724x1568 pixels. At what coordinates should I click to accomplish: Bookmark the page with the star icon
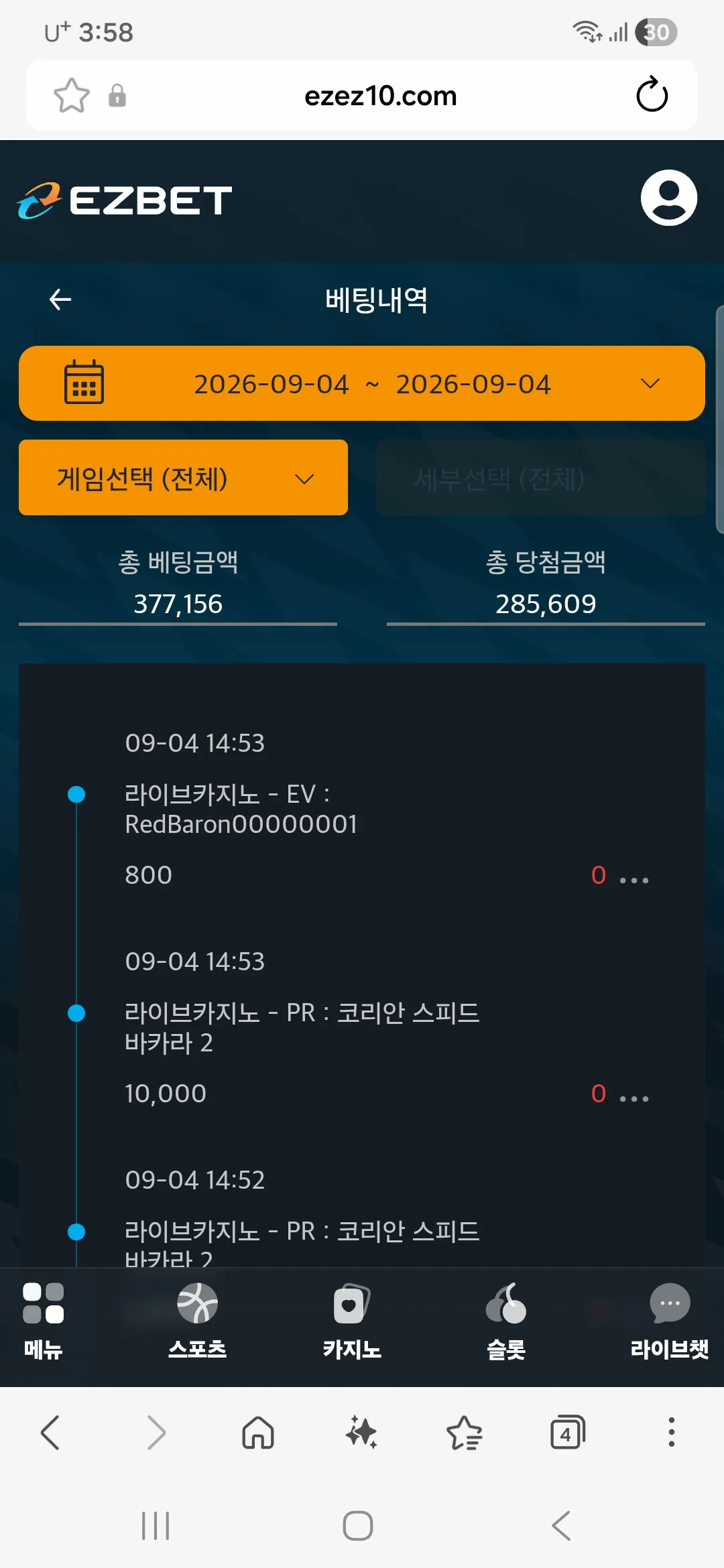pos(72,95)
